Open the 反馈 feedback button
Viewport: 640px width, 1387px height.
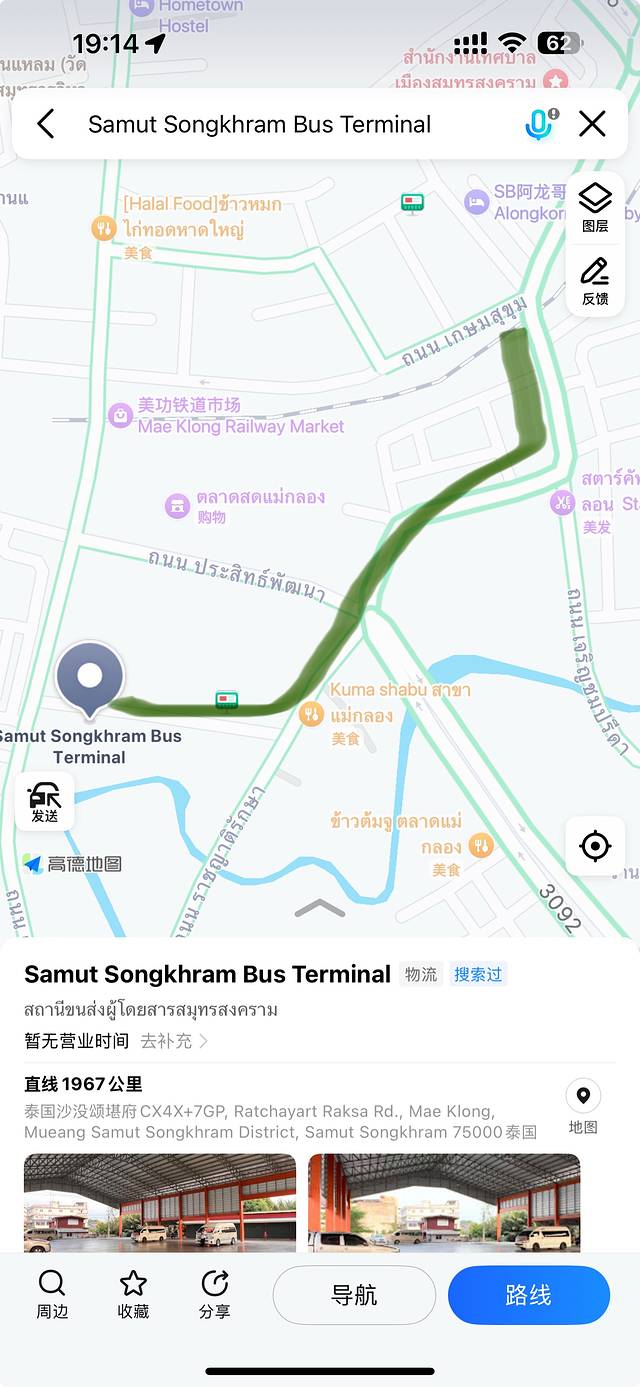tap(595, 280)
